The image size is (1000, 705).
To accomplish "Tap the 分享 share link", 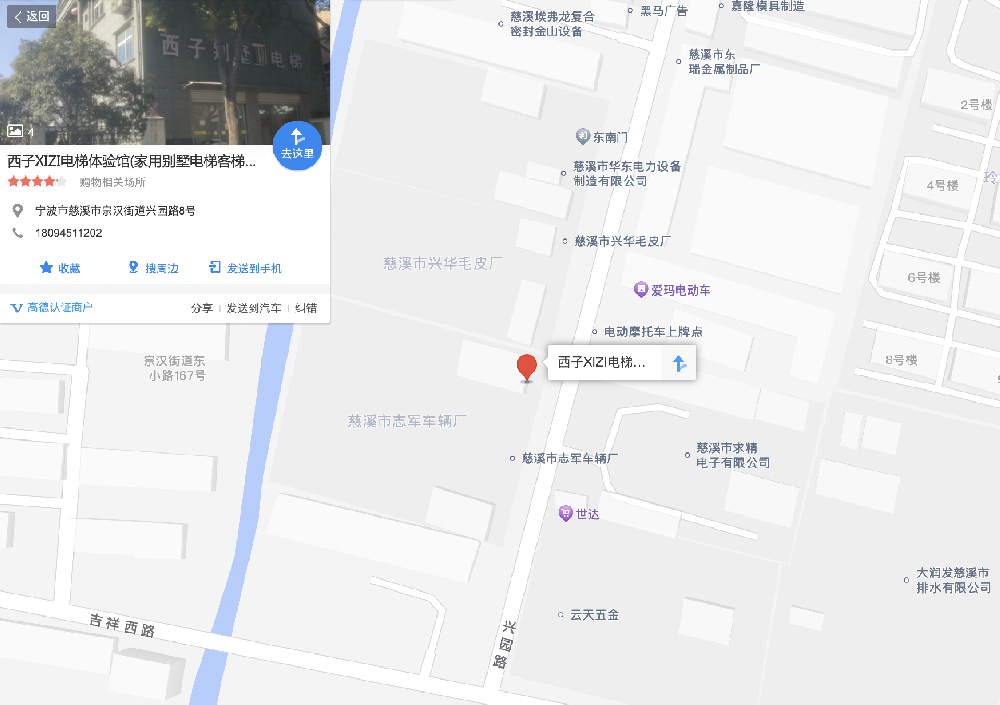I will pos(202,308).
